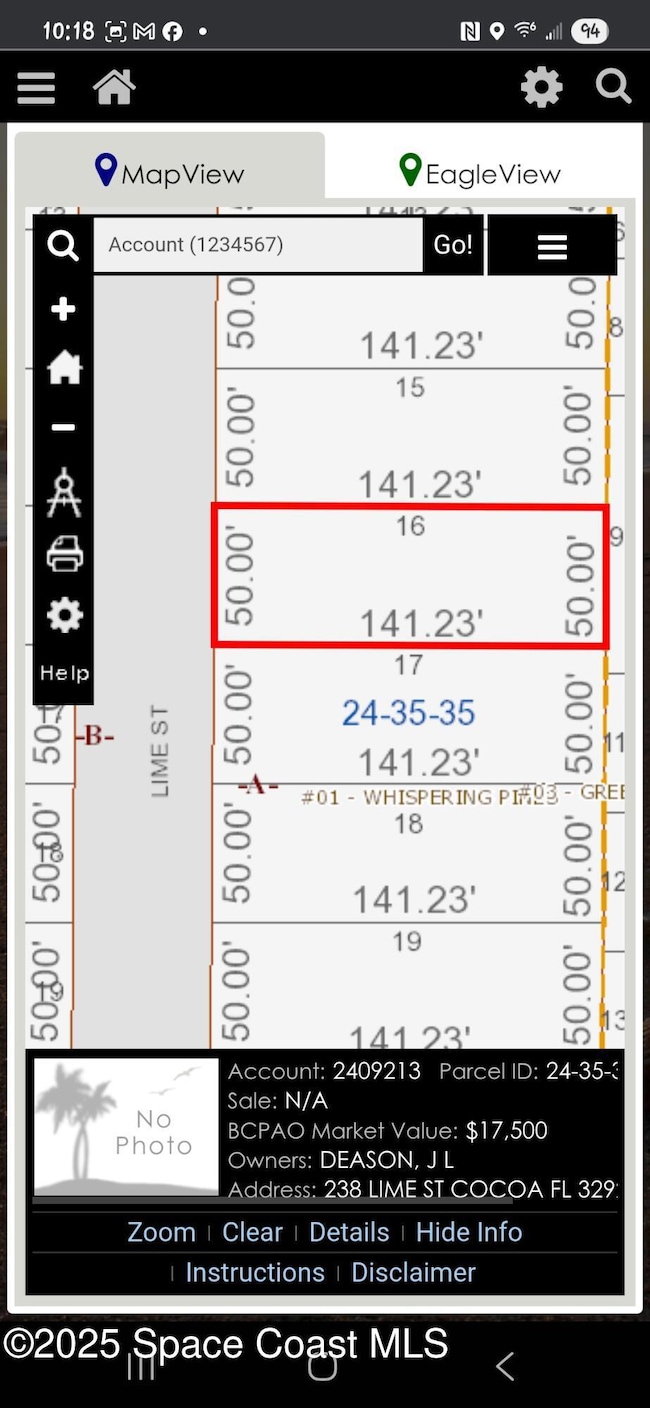
Task: Open the main hamburger menu in the top bar
Action: coord(36,88)
